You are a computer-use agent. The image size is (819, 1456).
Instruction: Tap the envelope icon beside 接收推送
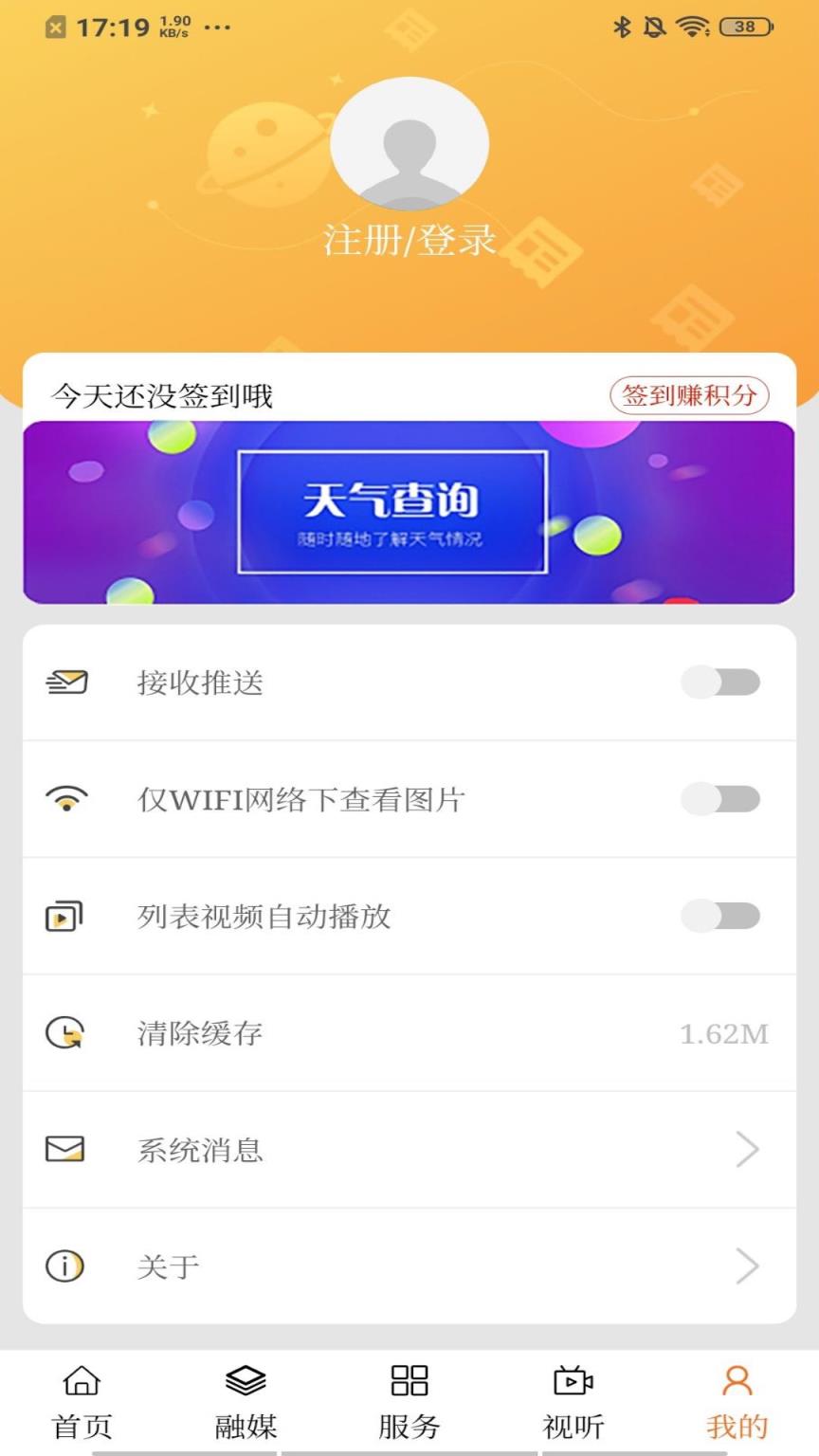pos(65,682)
